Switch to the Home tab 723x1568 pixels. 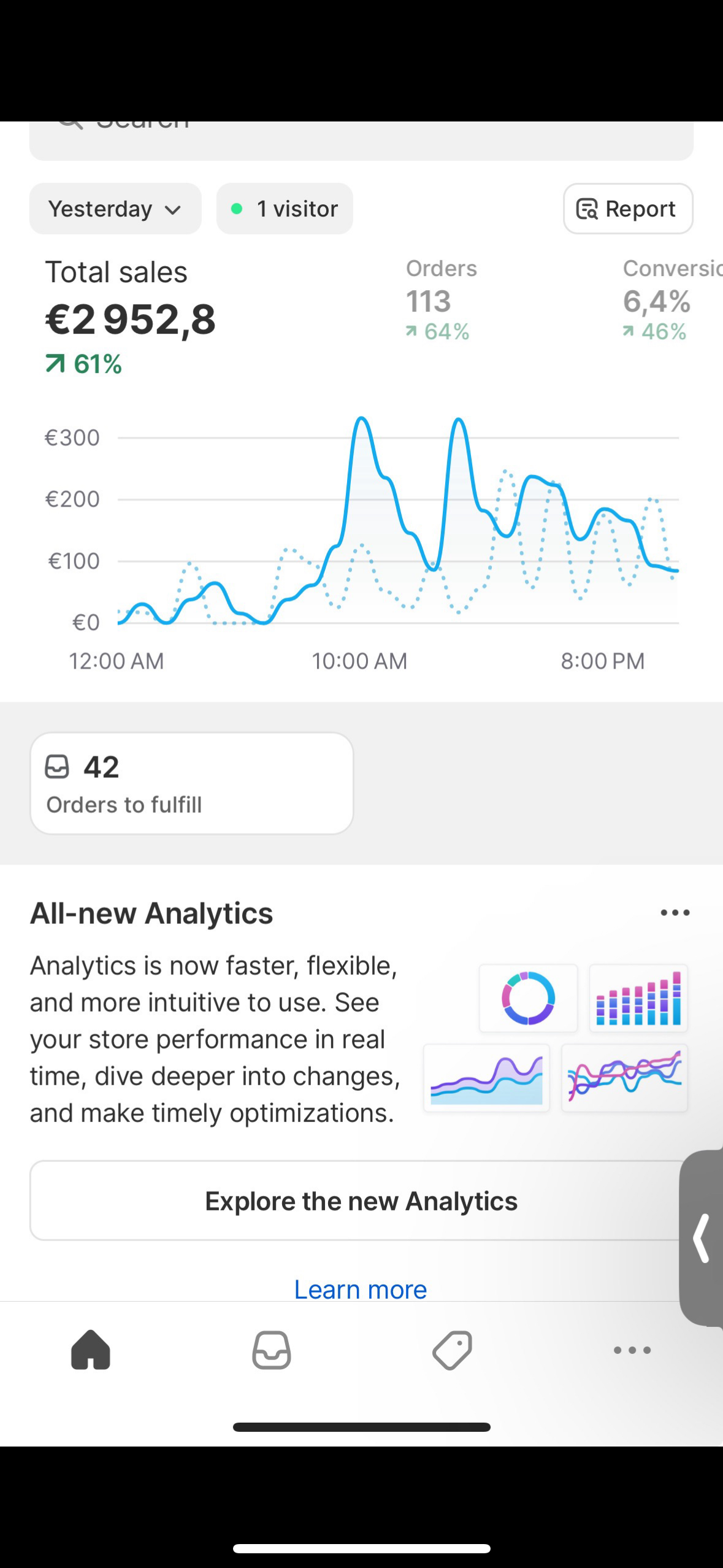coord(91,1350)
